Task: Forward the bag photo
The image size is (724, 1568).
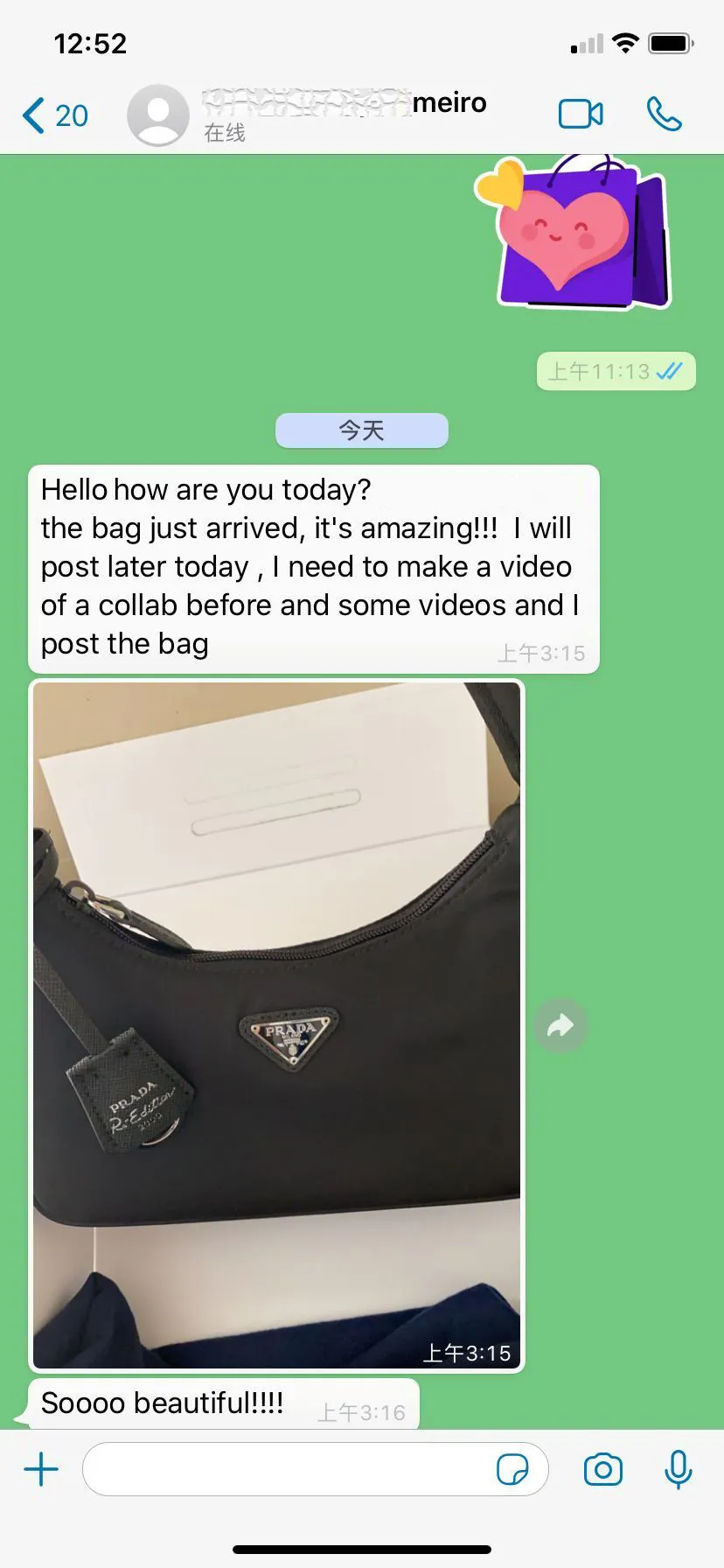Action: point(560,1025)
